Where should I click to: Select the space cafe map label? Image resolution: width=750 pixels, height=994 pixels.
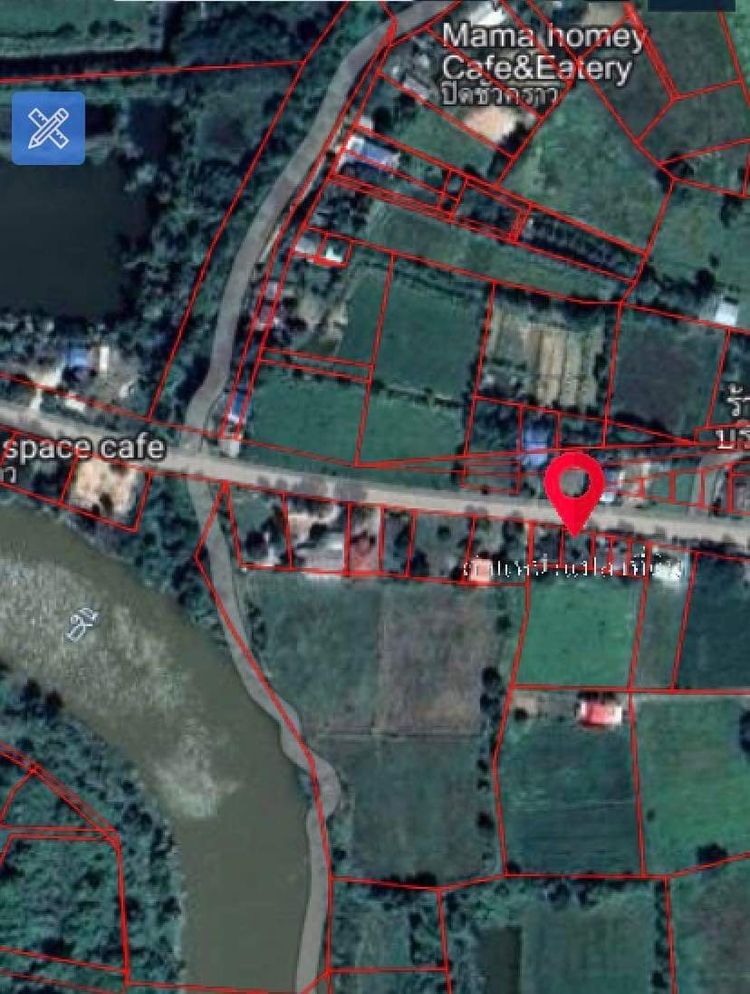(x=82, y=446)
